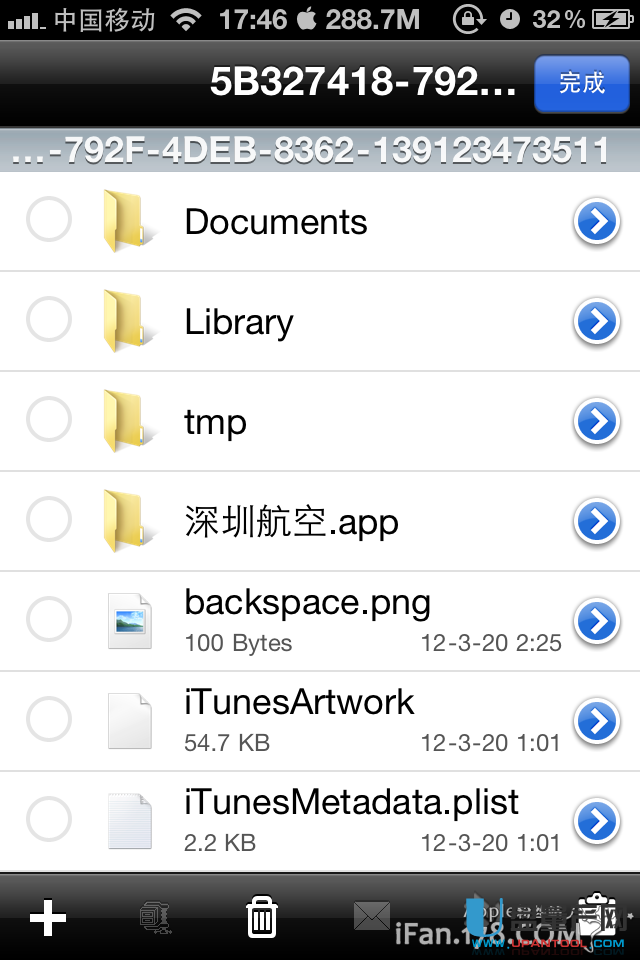Tap the zip compress toolbar icon
The image size is (640, 960).
(153, 916)
